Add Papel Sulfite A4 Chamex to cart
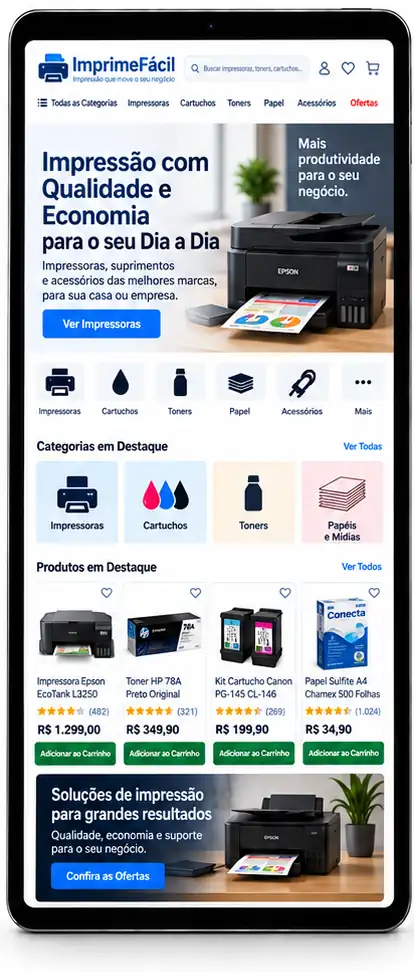 tap(343, 753)
